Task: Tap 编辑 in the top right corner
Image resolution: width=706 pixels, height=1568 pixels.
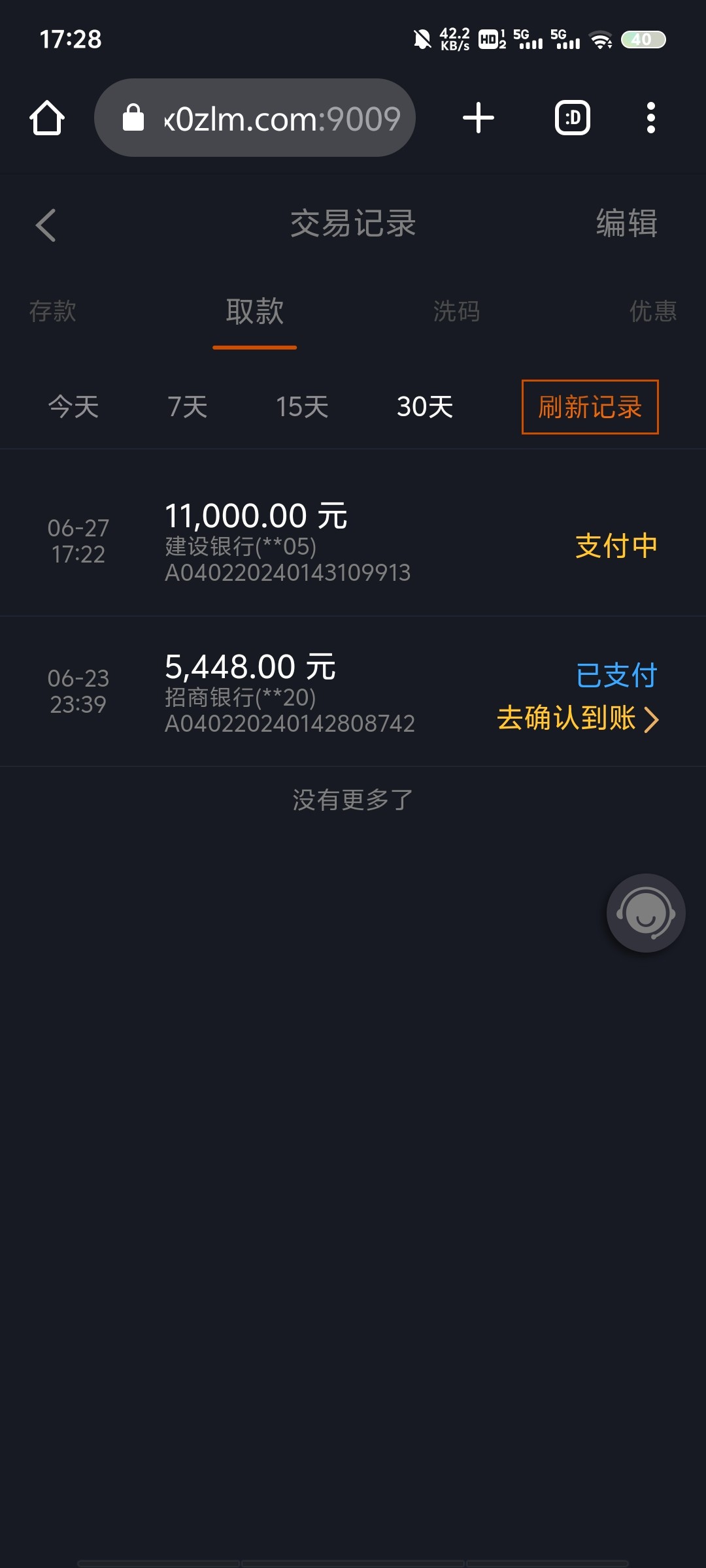Action: (x=625, y=224)
